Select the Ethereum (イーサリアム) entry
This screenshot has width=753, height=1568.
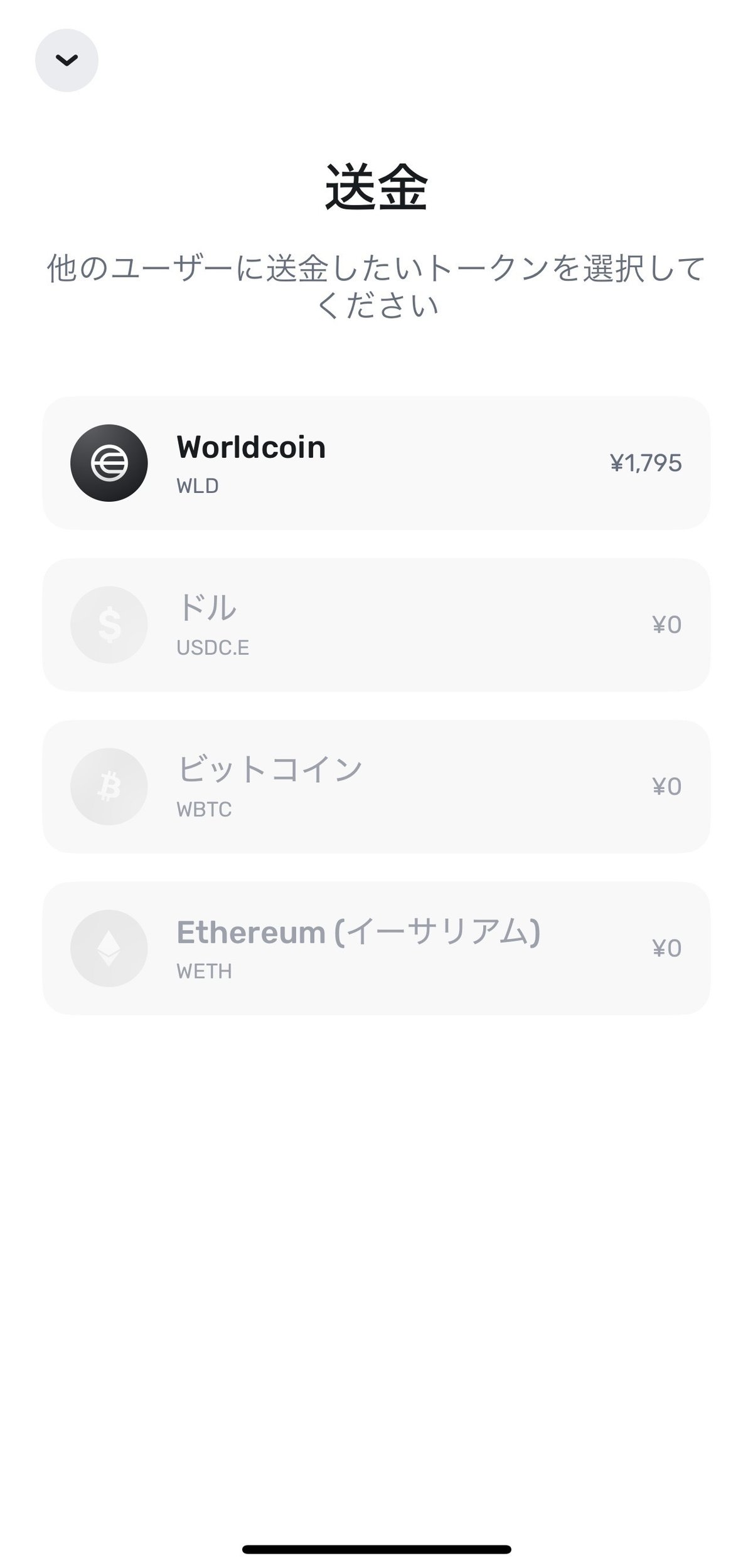tap(376, 949)
